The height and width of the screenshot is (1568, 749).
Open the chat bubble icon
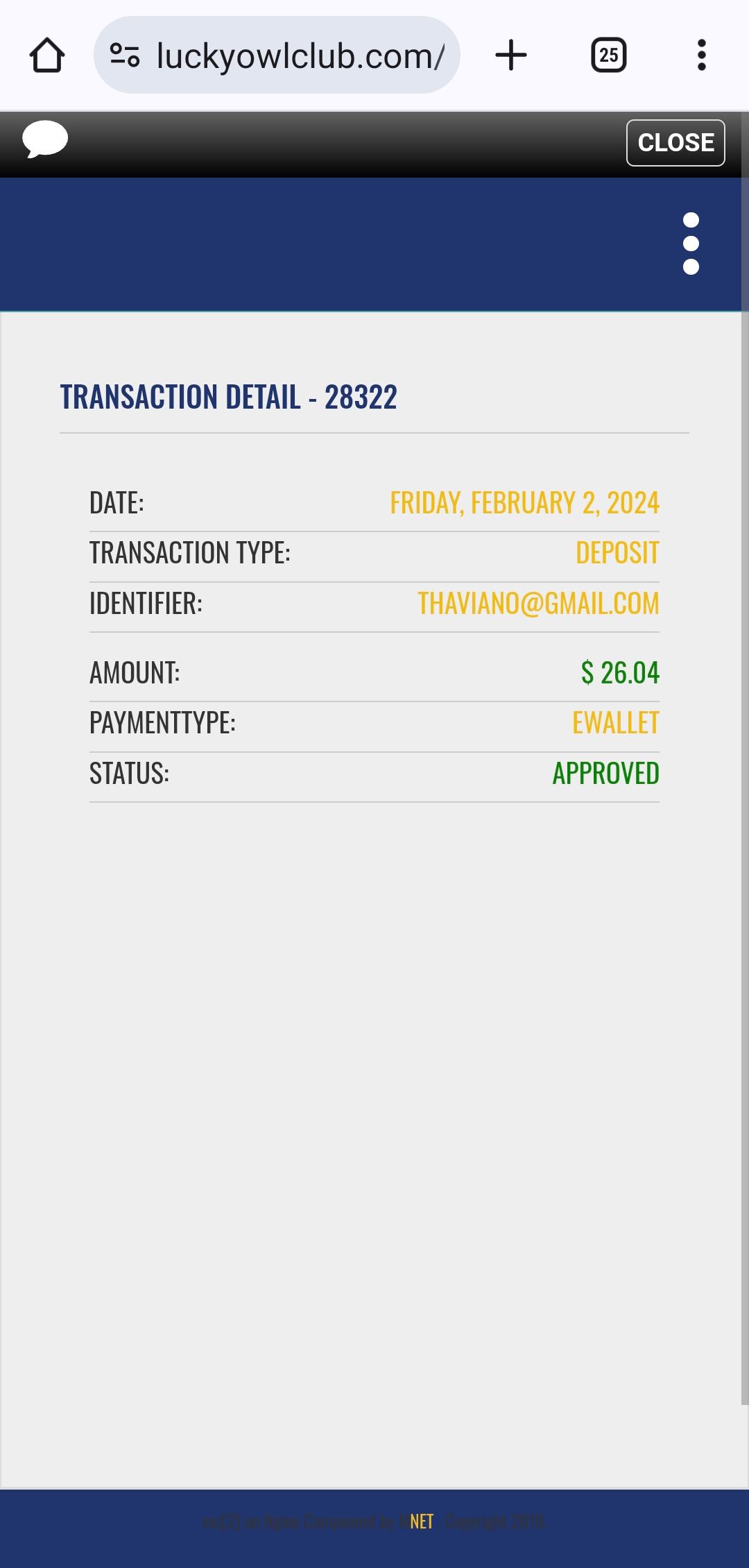click(x=45, y=139)
